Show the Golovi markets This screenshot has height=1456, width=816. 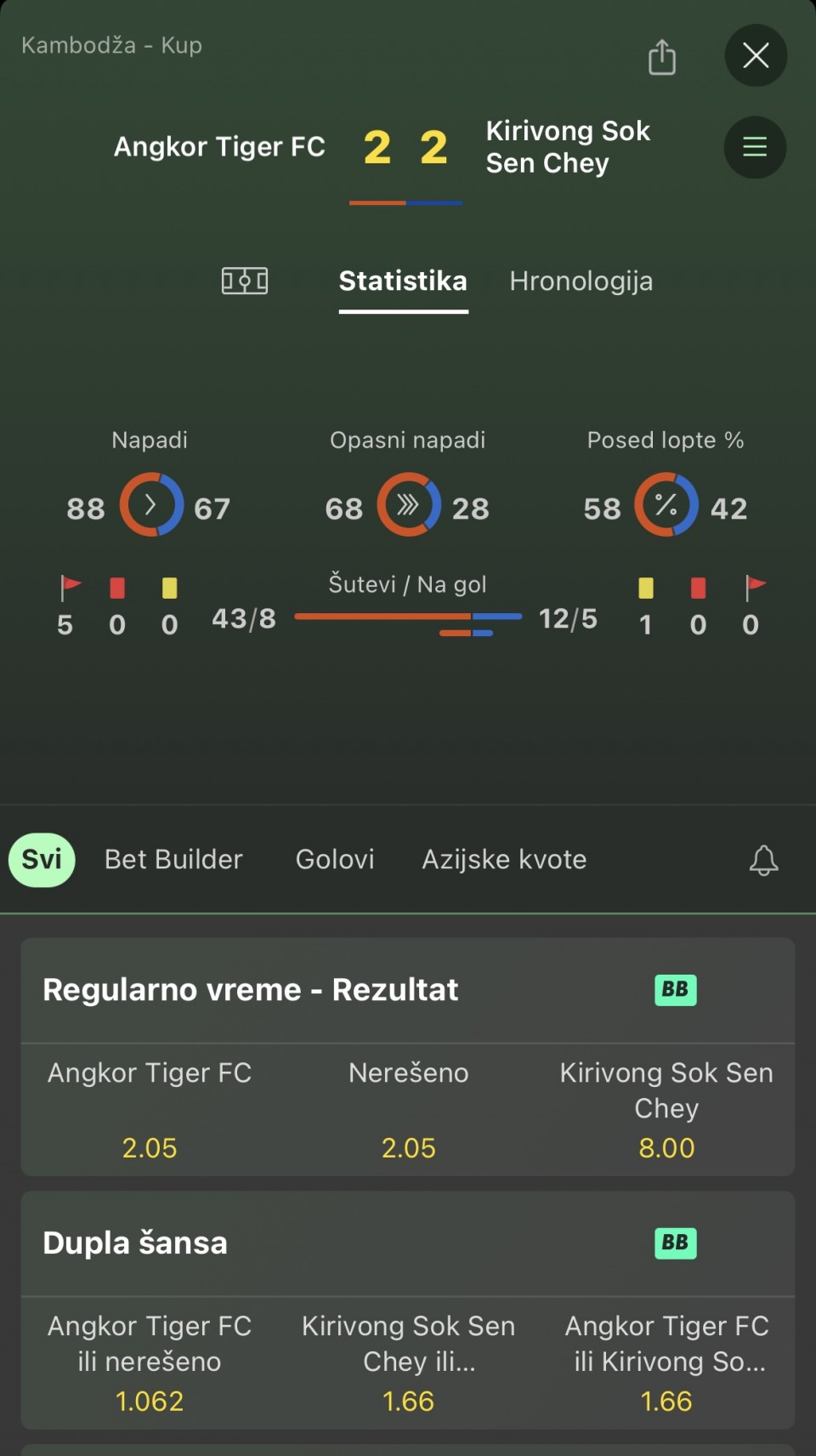335,859
